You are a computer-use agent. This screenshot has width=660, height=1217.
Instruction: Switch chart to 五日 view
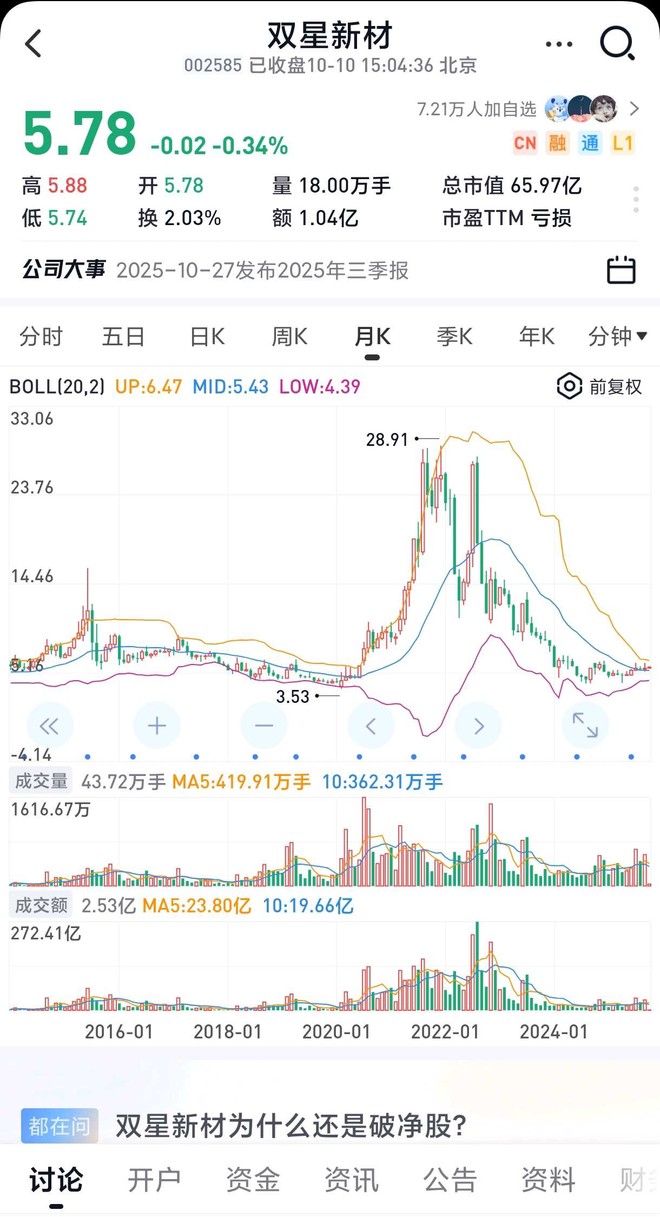[x=124, y=336]
